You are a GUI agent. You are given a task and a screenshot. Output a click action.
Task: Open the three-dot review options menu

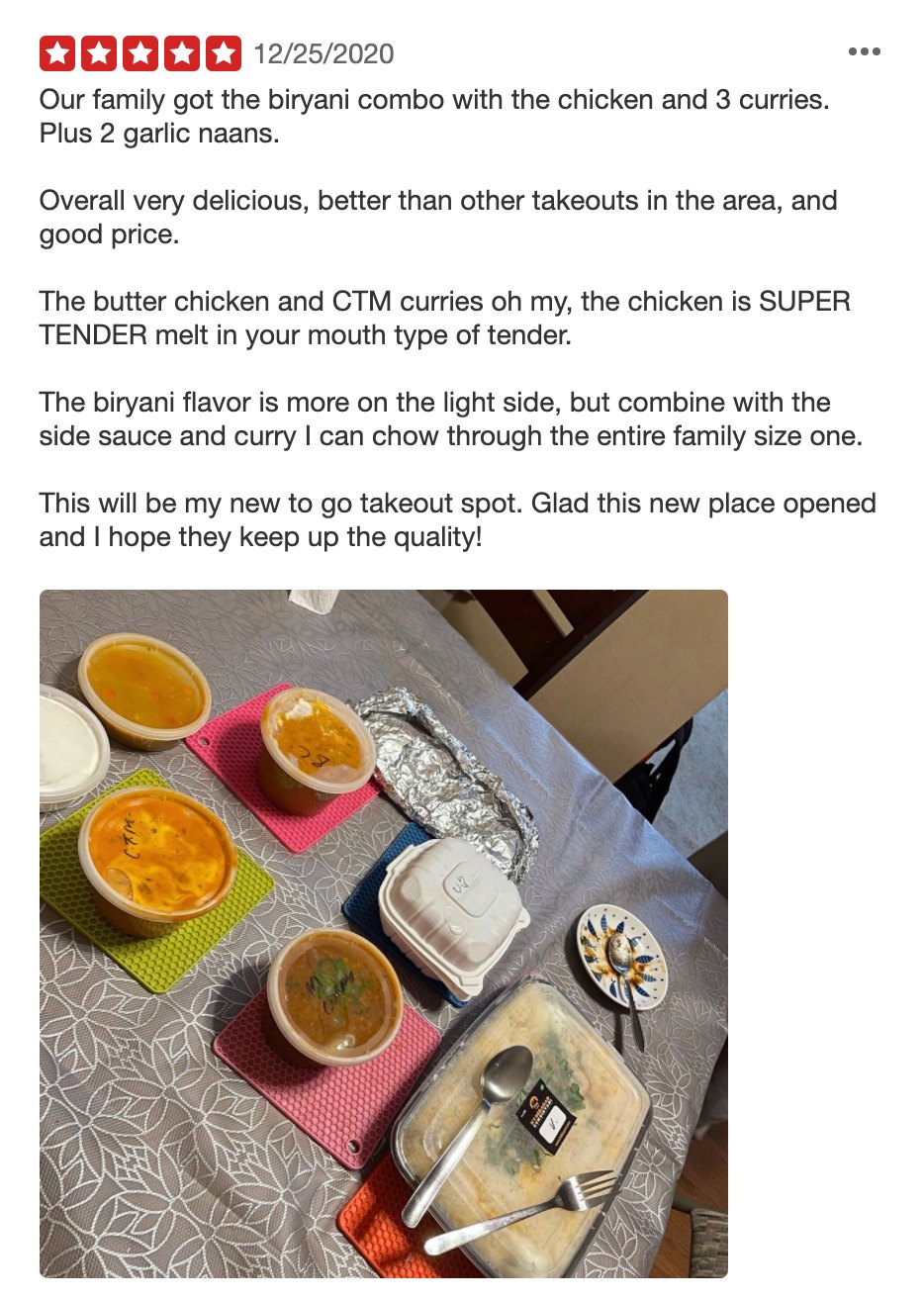(864, 52)
